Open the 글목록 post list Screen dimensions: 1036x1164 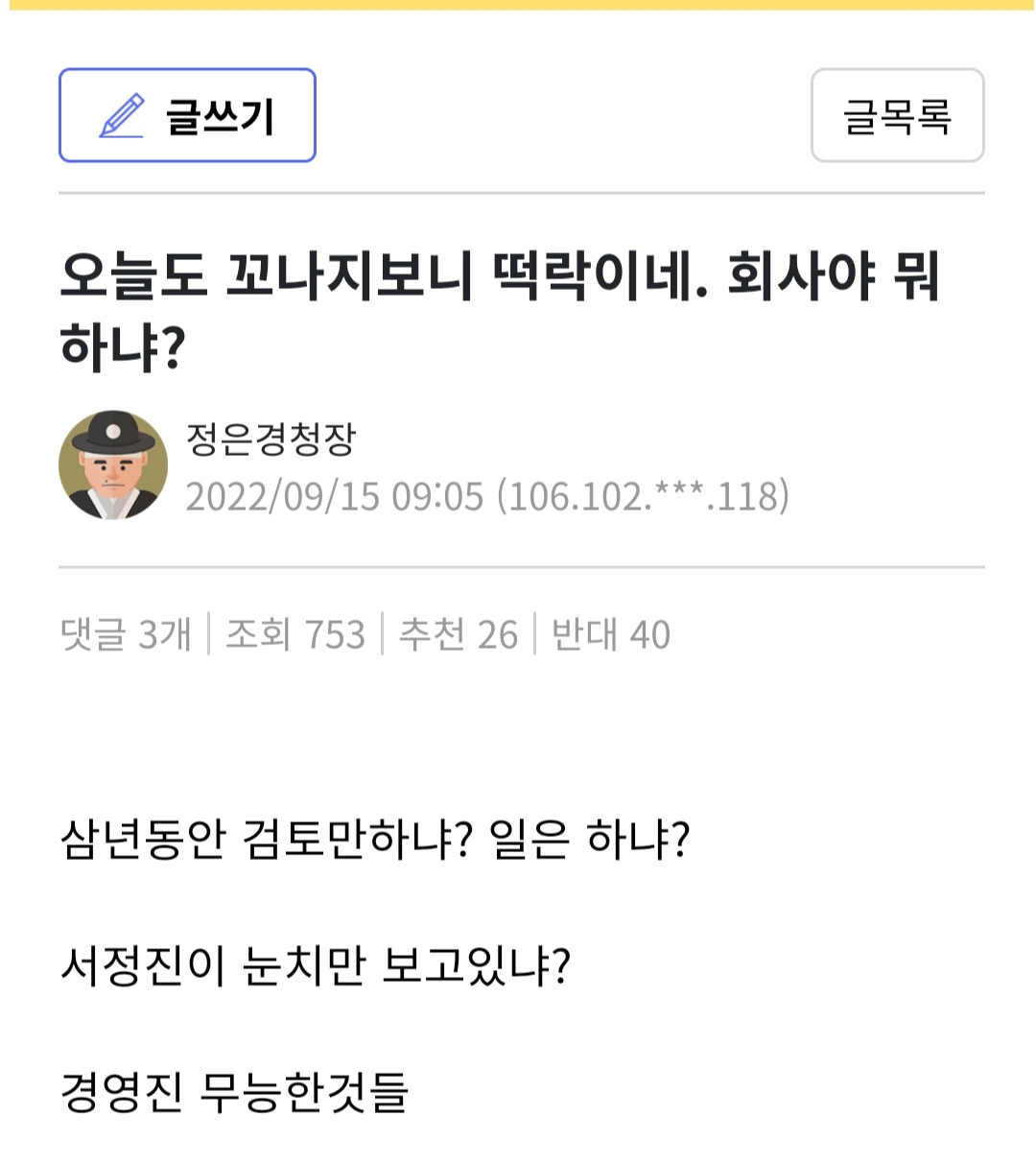coord(897,115)
